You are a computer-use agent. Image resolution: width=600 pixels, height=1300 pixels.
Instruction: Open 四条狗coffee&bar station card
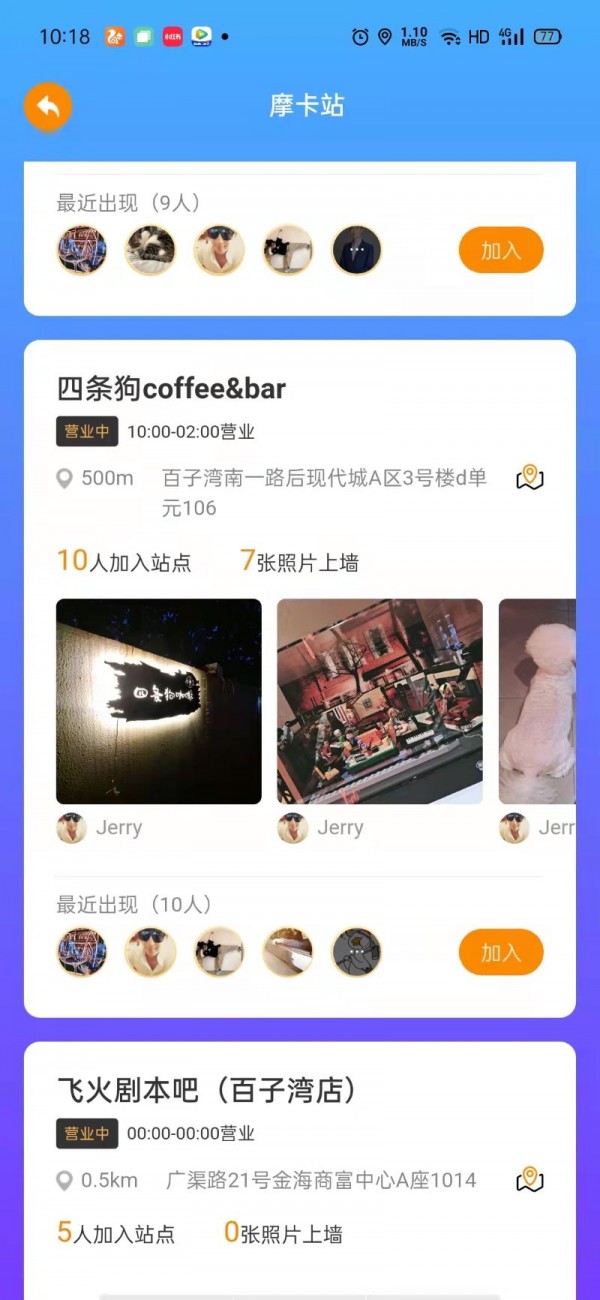172,389
